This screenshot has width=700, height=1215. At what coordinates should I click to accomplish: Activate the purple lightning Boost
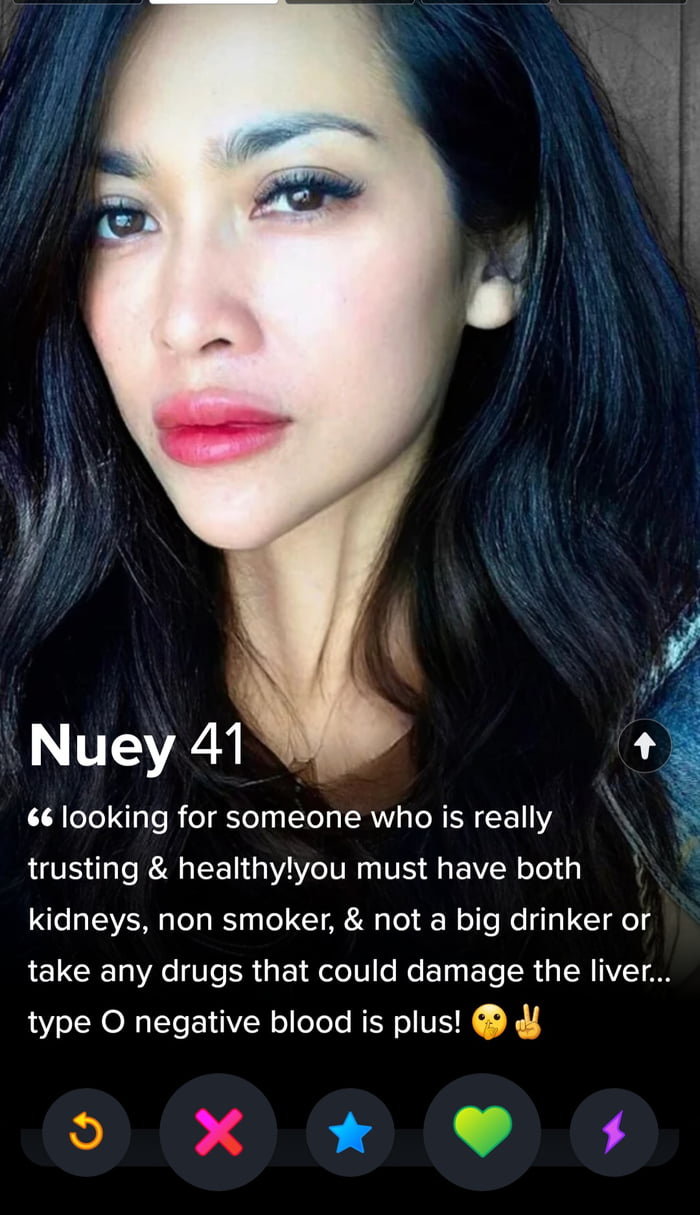click(x=614, y=1132)
